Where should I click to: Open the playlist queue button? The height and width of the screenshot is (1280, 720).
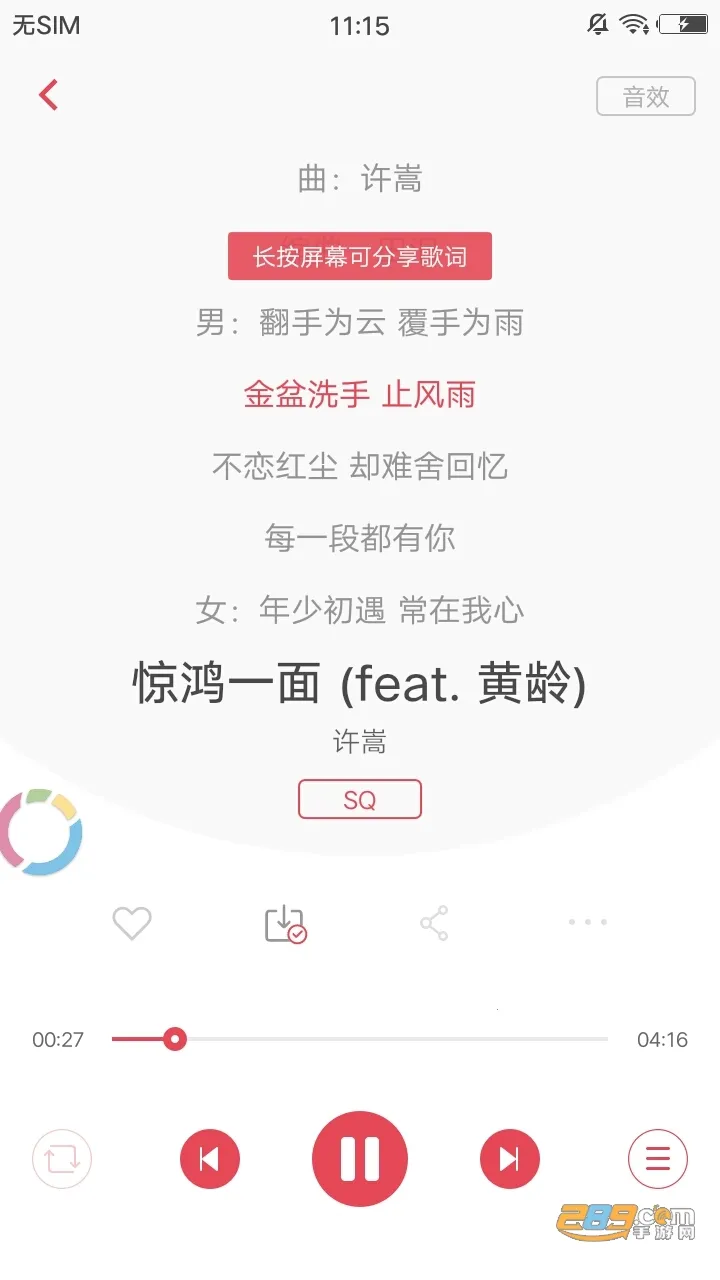pos(657,1159)
